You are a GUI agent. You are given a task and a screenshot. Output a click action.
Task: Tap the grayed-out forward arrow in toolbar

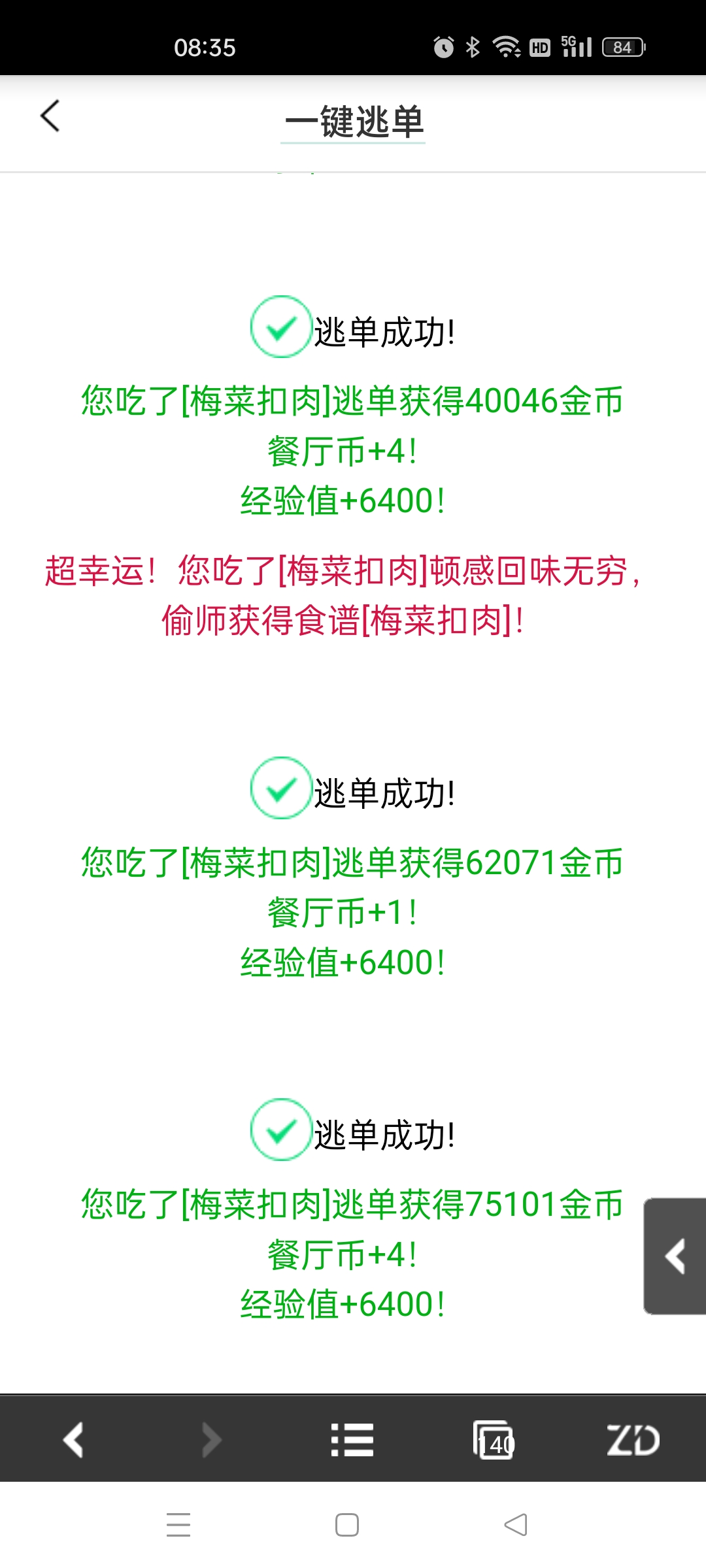210,1439
